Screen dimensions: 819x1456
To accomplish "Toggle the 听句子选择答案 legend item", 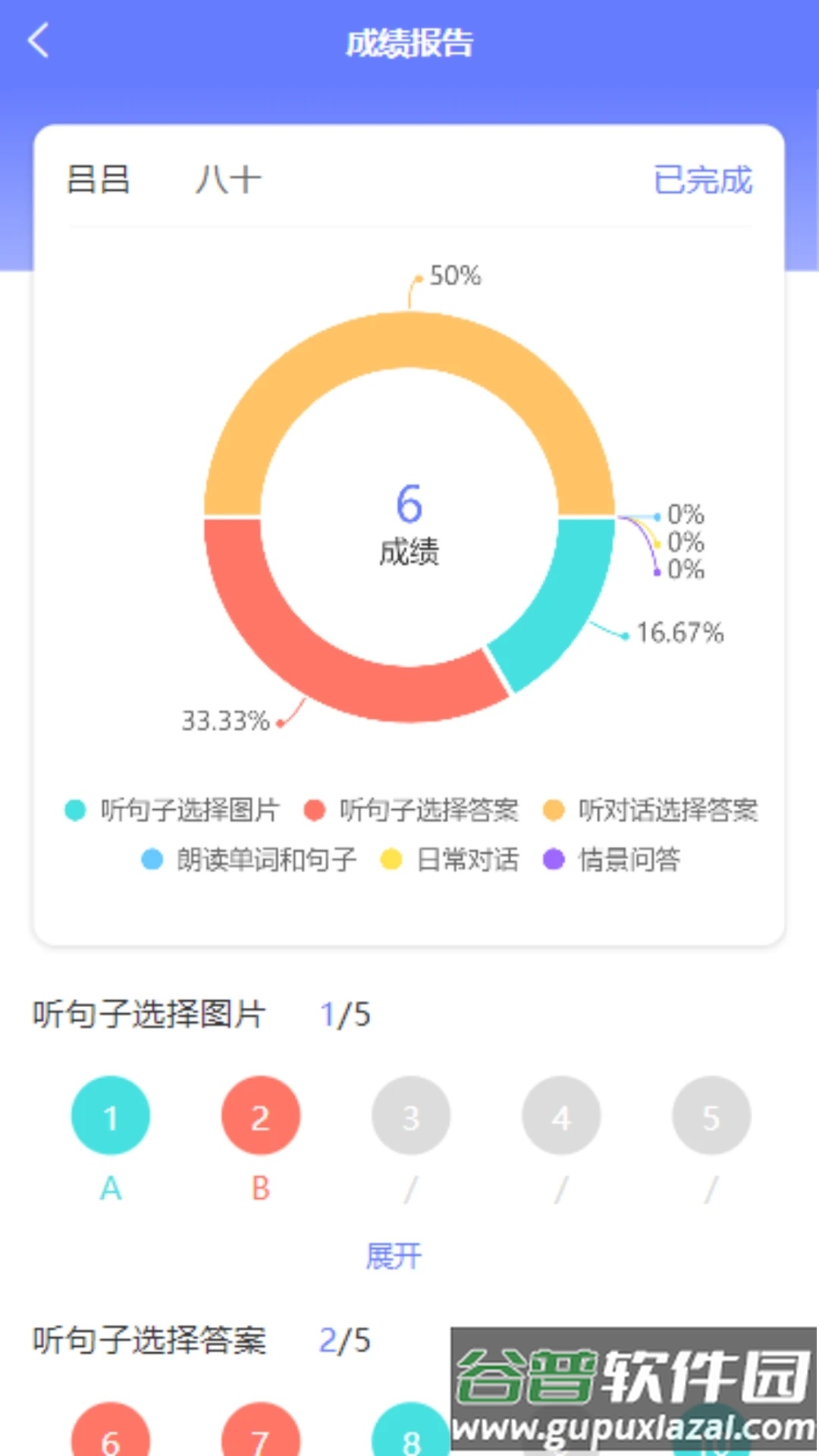I will [412, 810].
